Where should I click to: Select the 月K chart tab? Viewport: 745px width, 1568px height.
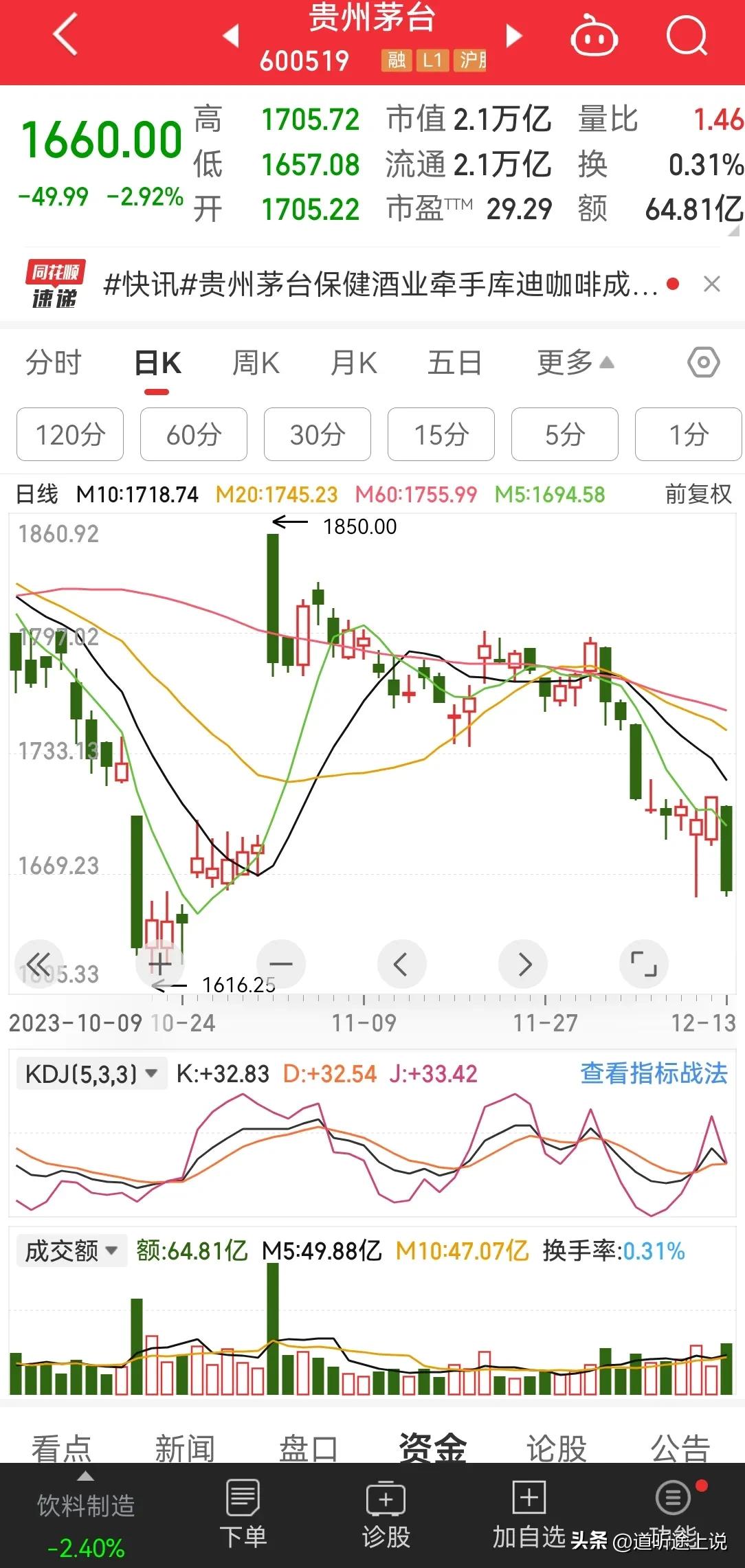354,363
